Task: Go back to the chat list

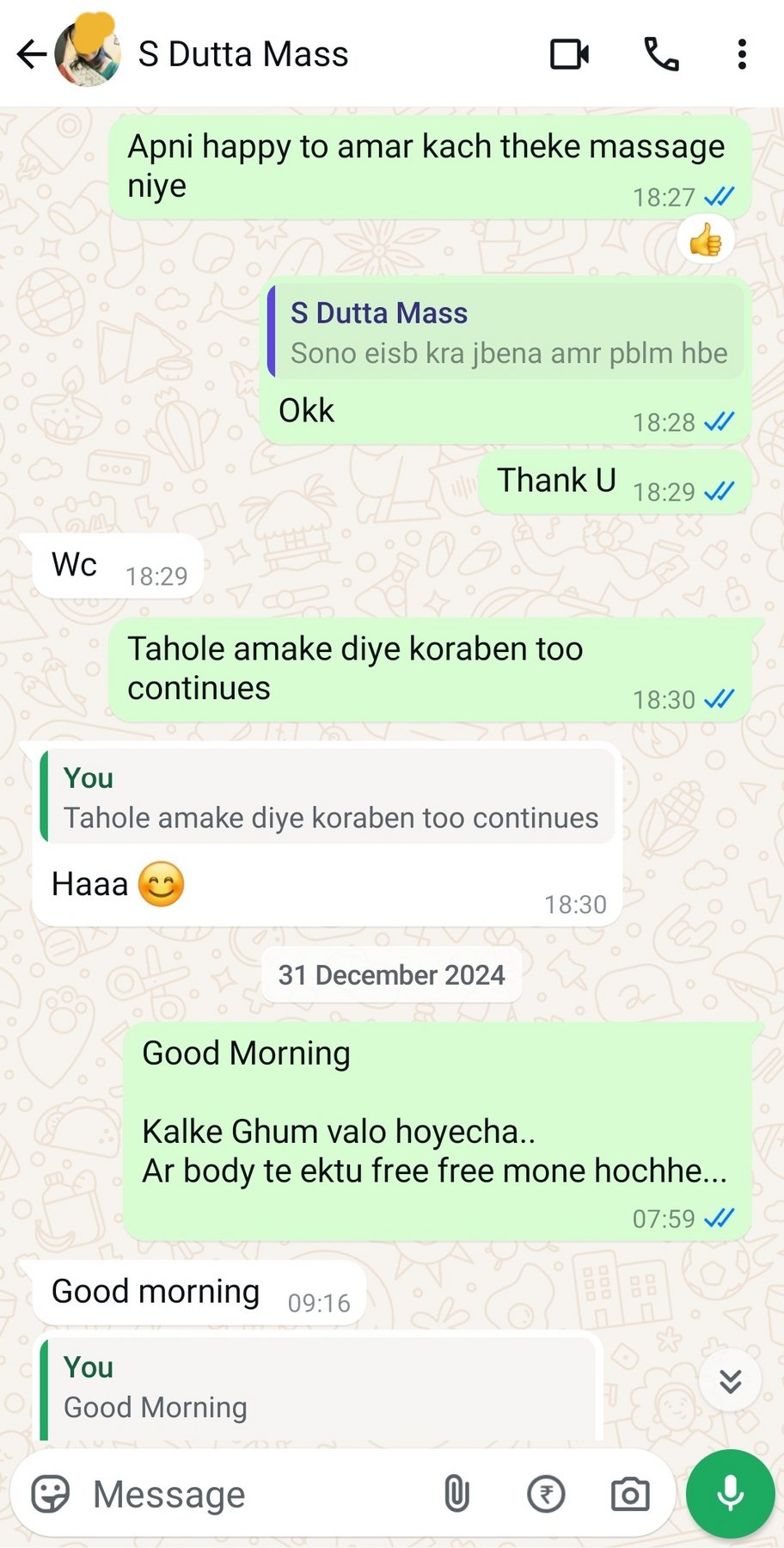Action: coord(31,54)
